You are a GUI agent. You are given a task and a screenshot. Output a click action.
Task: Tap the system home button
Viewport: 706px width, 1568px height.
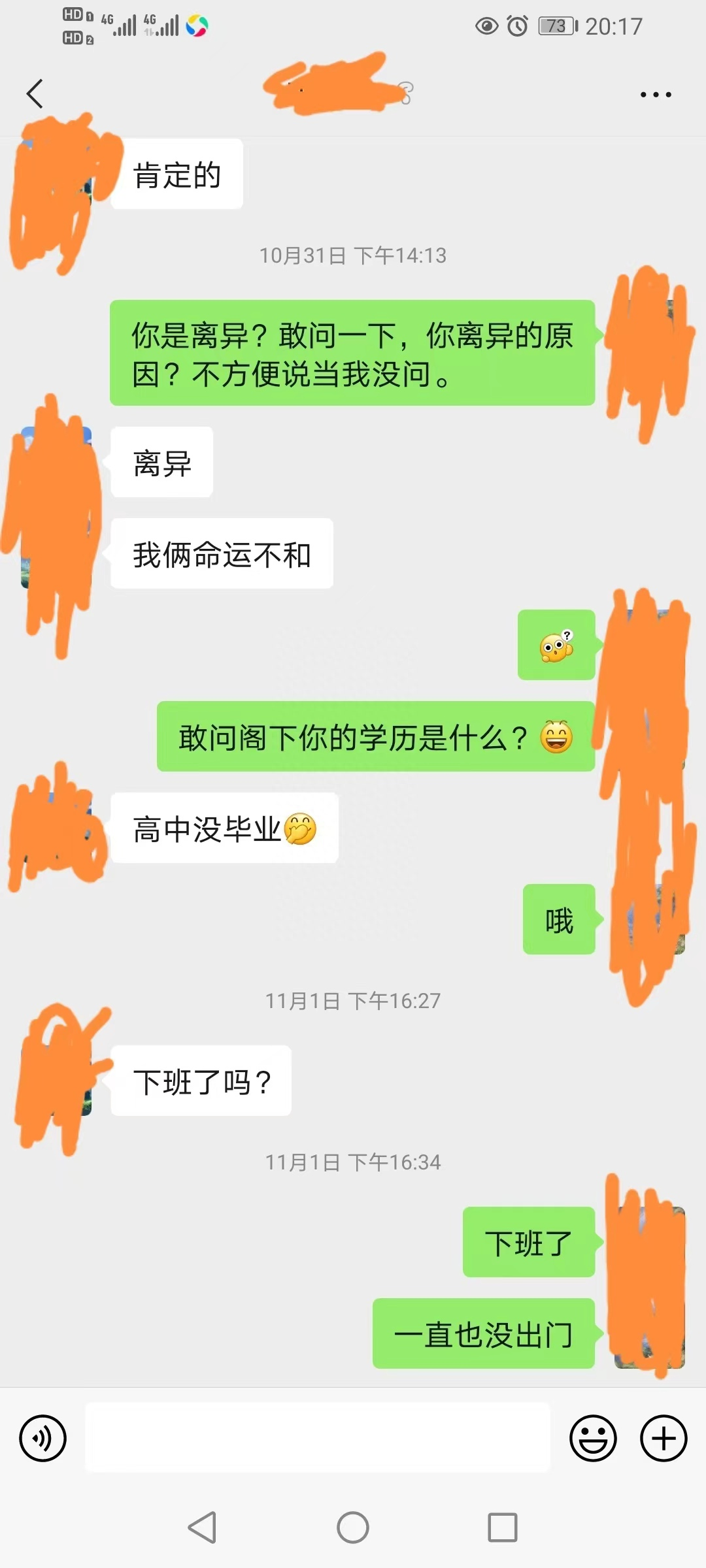pos(353,1527)
